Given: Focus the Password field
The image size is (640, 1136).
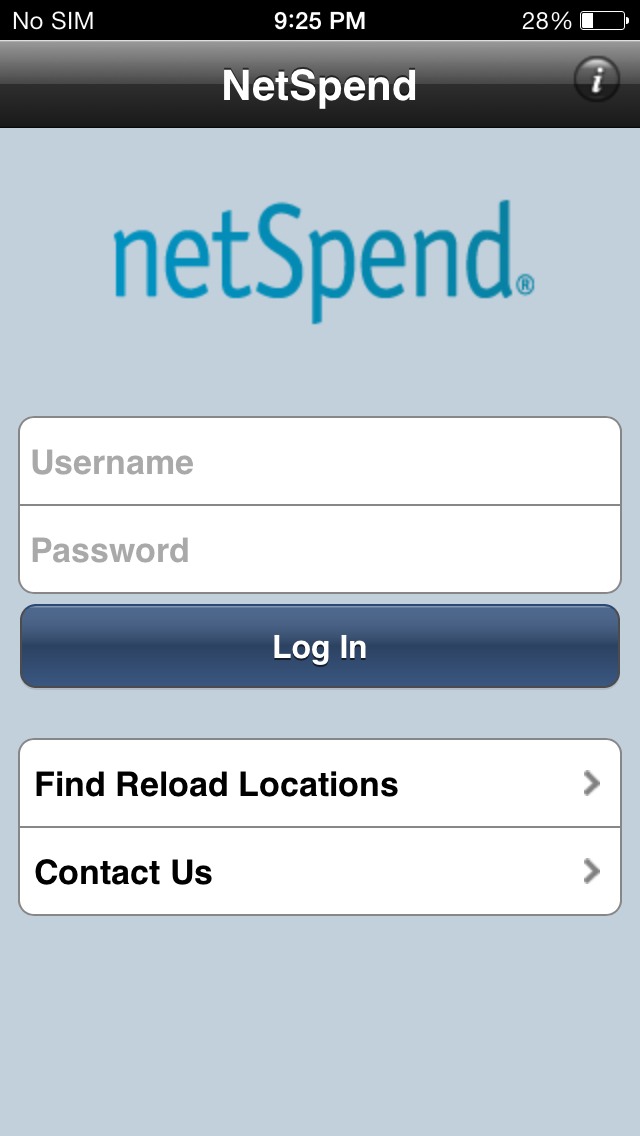Looking at the screenshot, I should coord(320,549).
